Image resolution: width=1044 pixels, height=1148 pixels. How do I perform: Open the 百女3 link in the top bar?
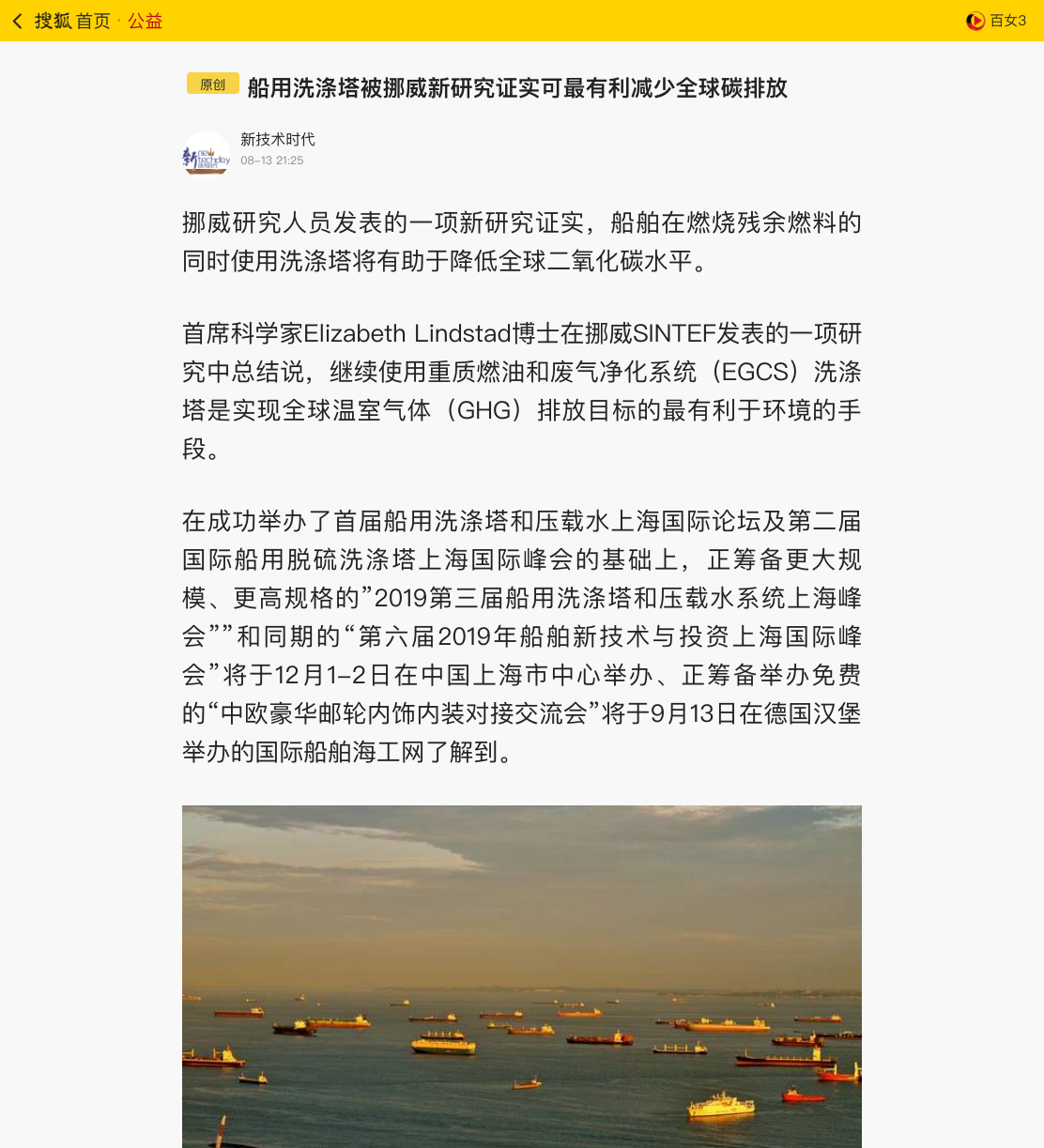[x=996, y=21]
